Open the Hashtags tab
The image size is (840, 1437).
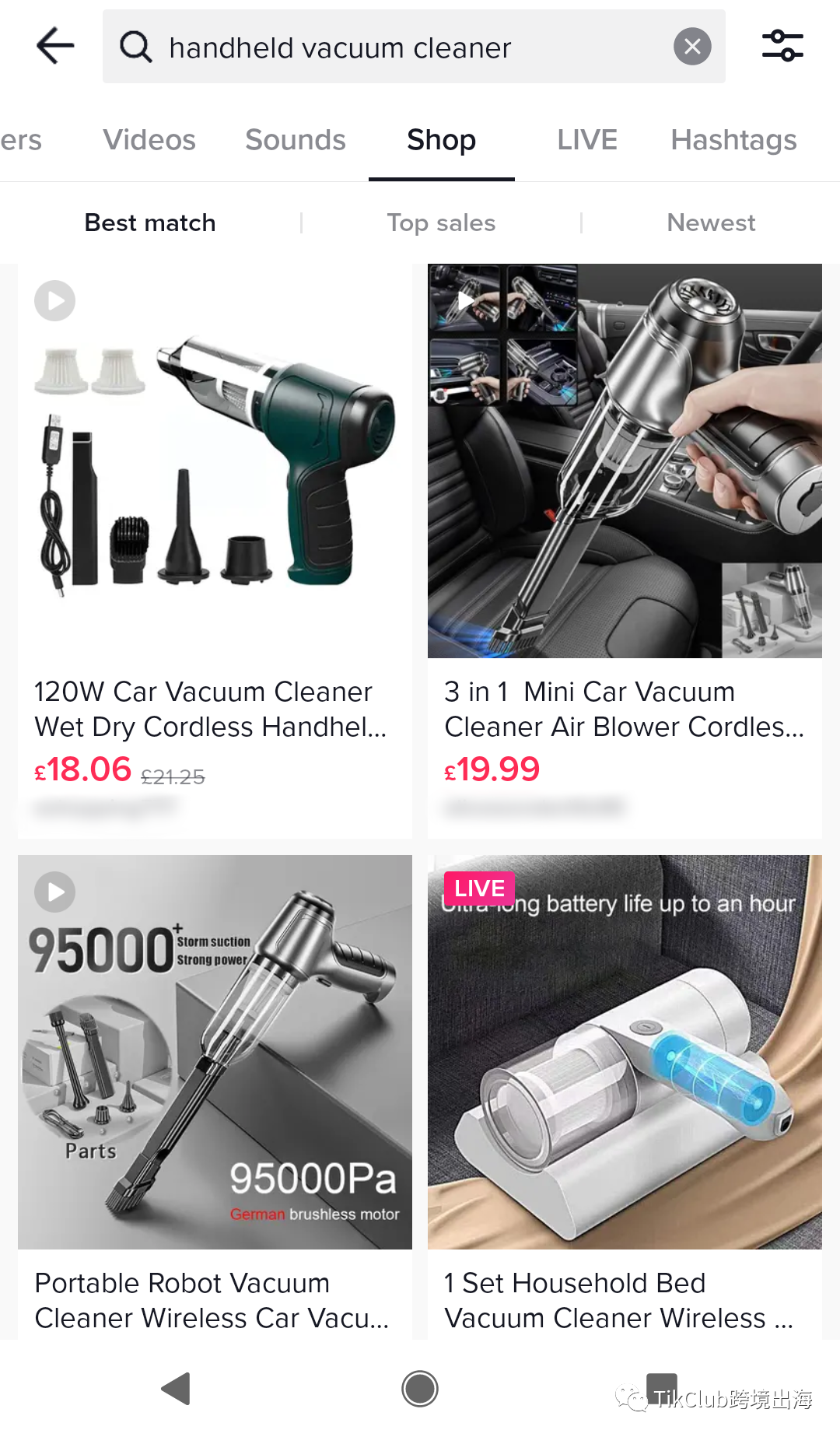[x=733, y=140]
